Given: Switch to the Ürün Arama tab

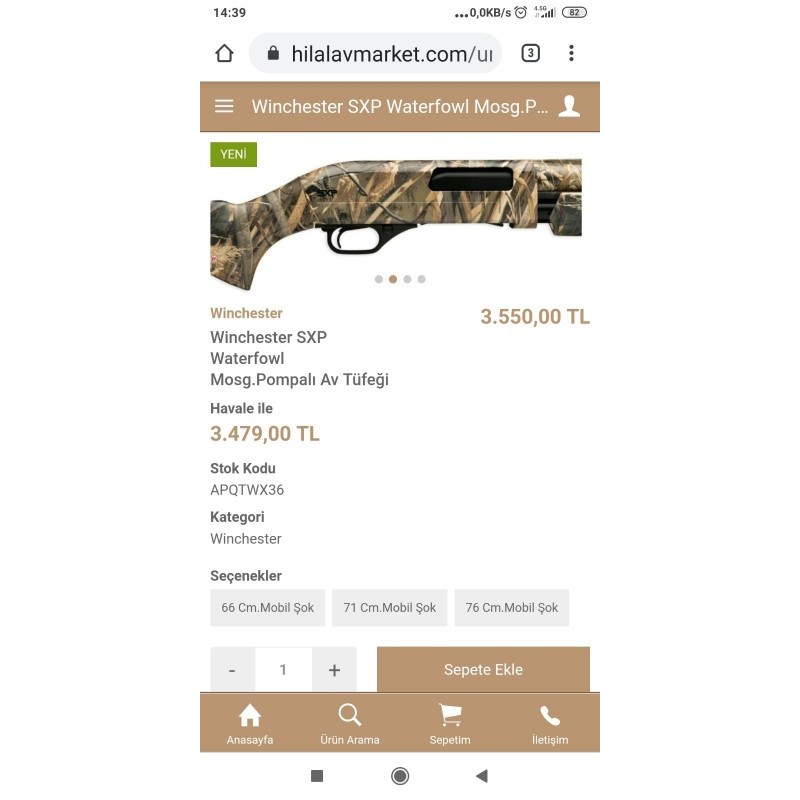Looking at the screenshot, I should pyautogui.click(x=350, y=724).
